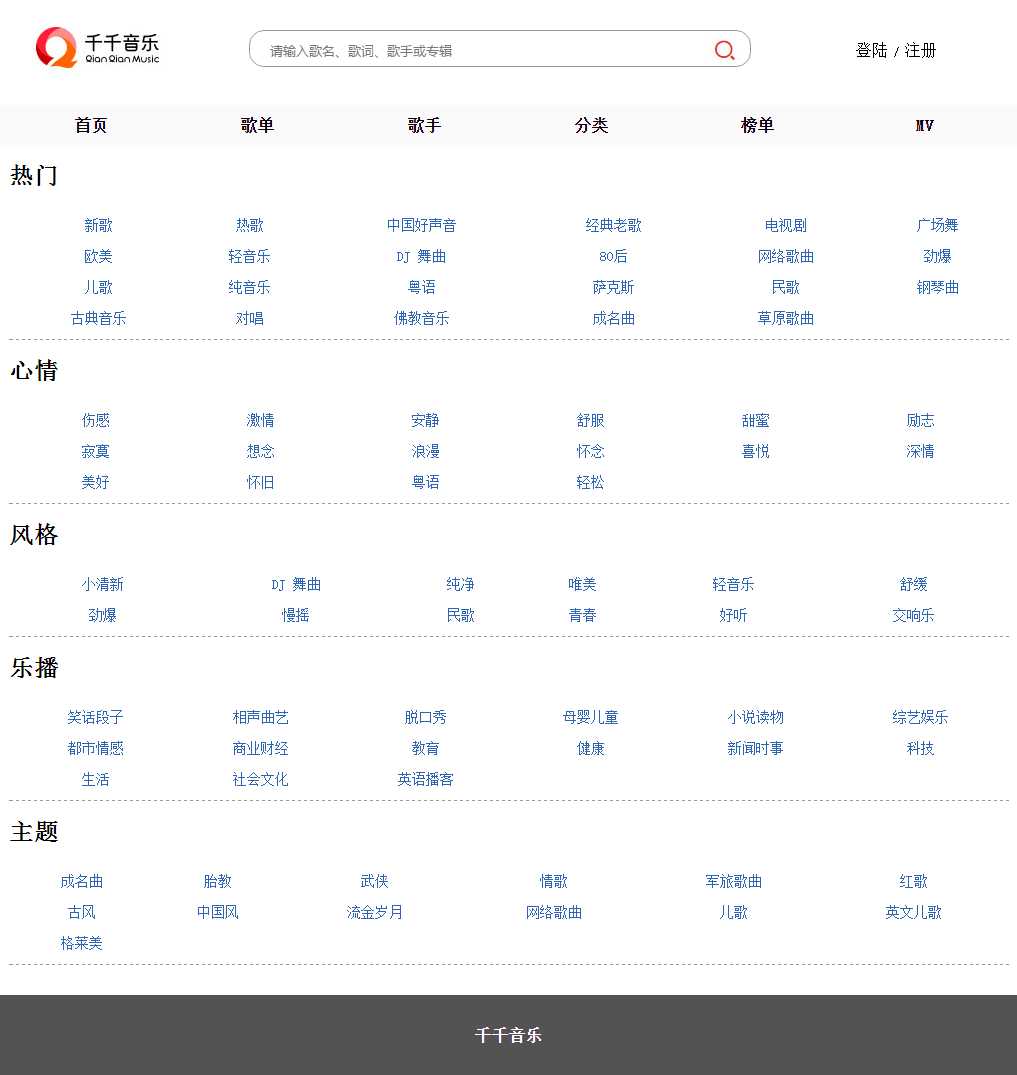Select the 小清新 style
The width and height of the screenshot is (1017, 1075).
[103, 584]
